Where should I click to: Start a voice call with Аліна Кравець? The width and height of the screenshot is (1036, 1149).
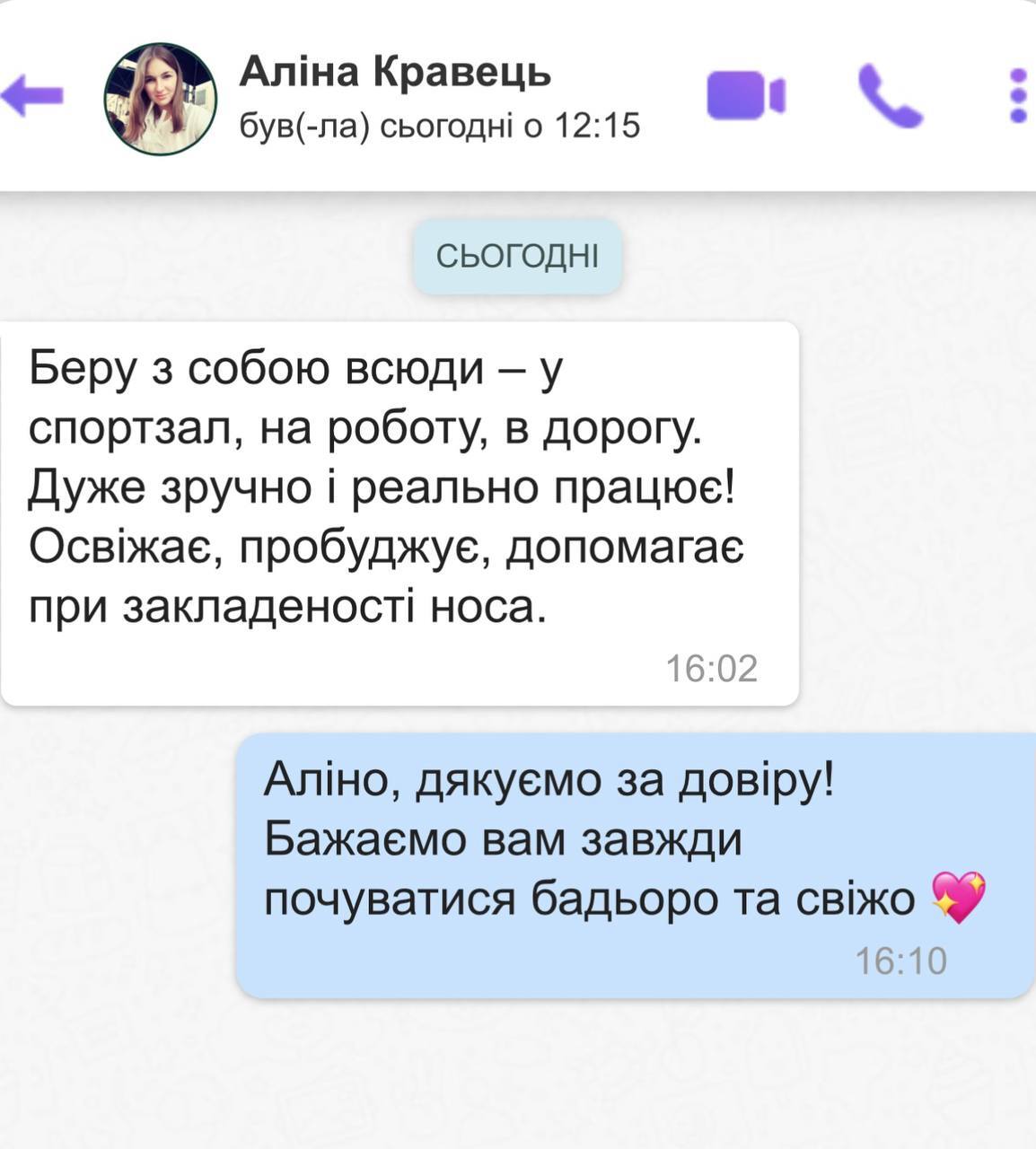(890, 95)
